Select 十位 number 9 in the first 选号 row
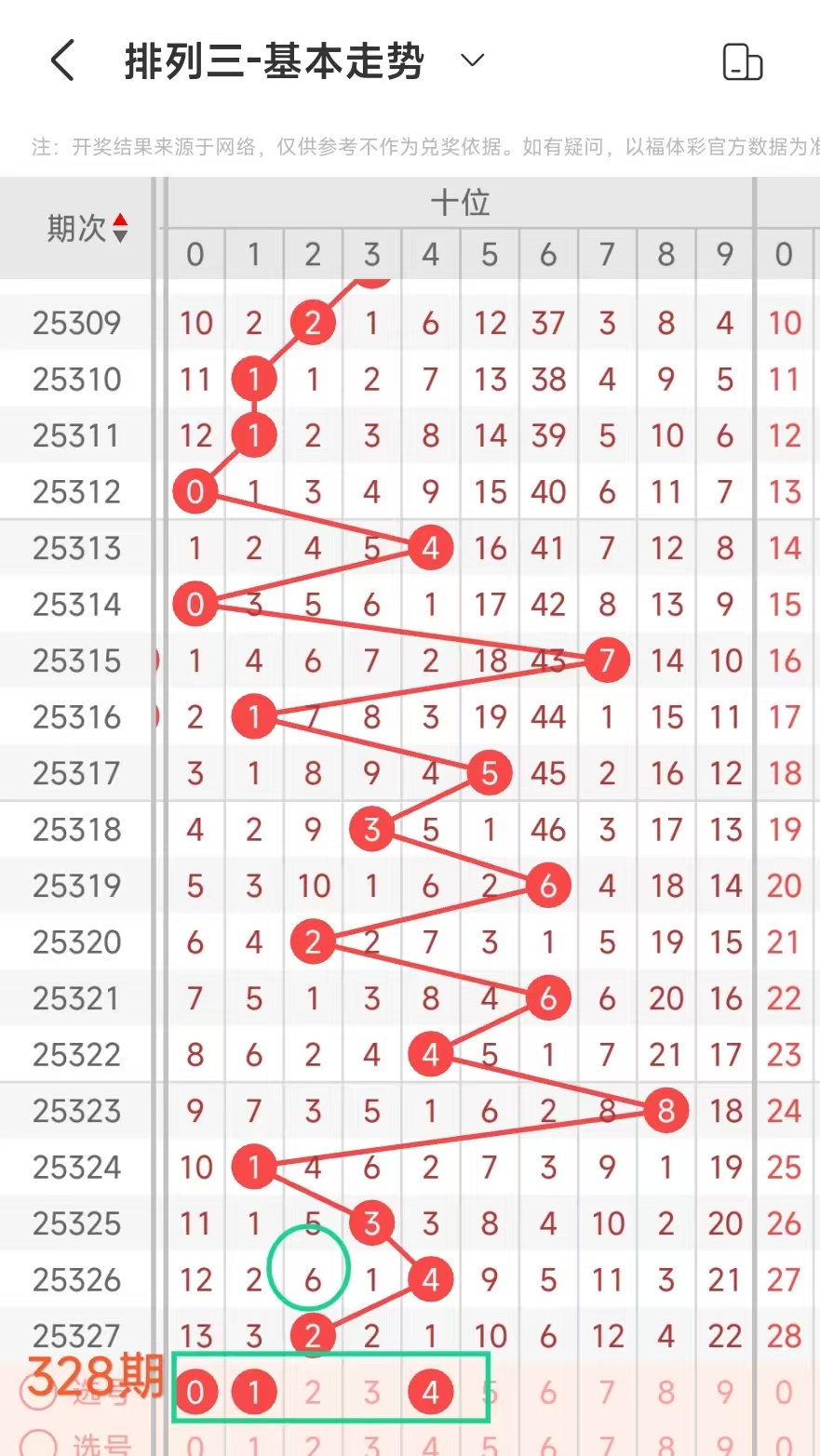This screenshot has width=820, height=1456. (x=725, y=1393)
